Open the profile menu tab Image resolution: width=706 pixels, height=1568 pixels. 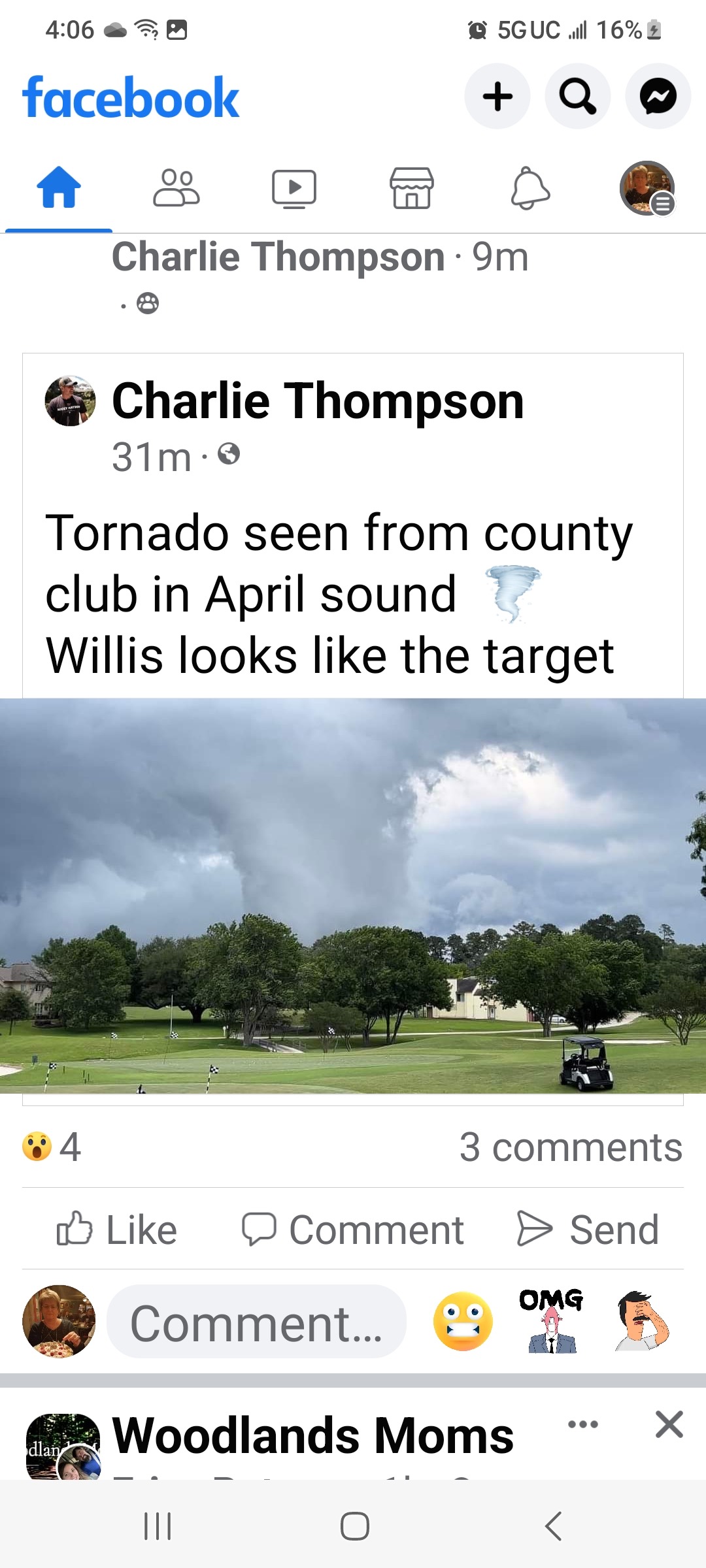pyautogui.click(x=647, y=188)
